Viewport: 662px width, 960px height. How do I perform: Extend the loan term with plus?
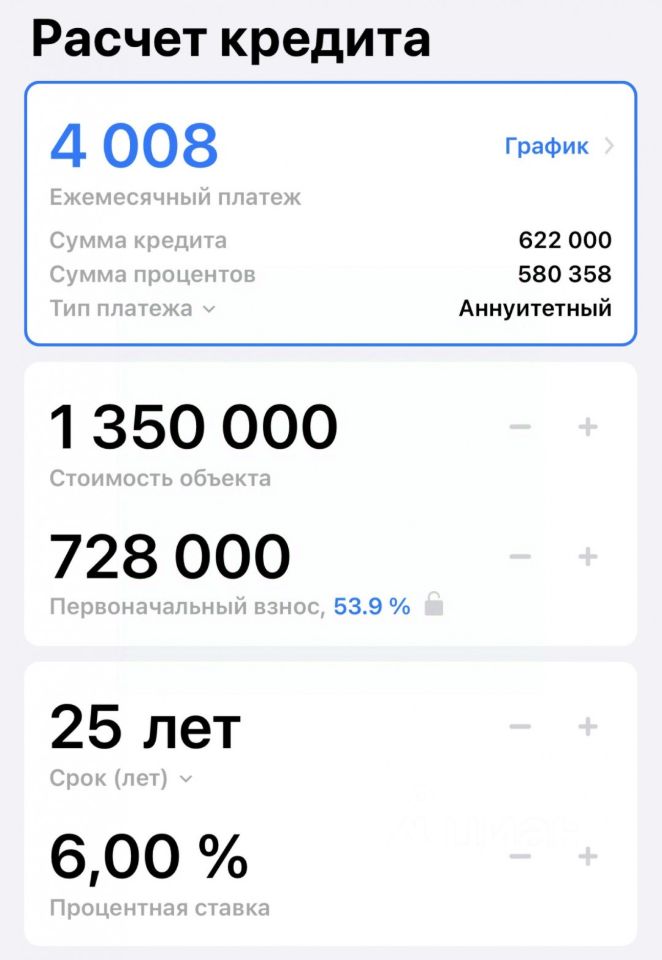tap(588, 727)
